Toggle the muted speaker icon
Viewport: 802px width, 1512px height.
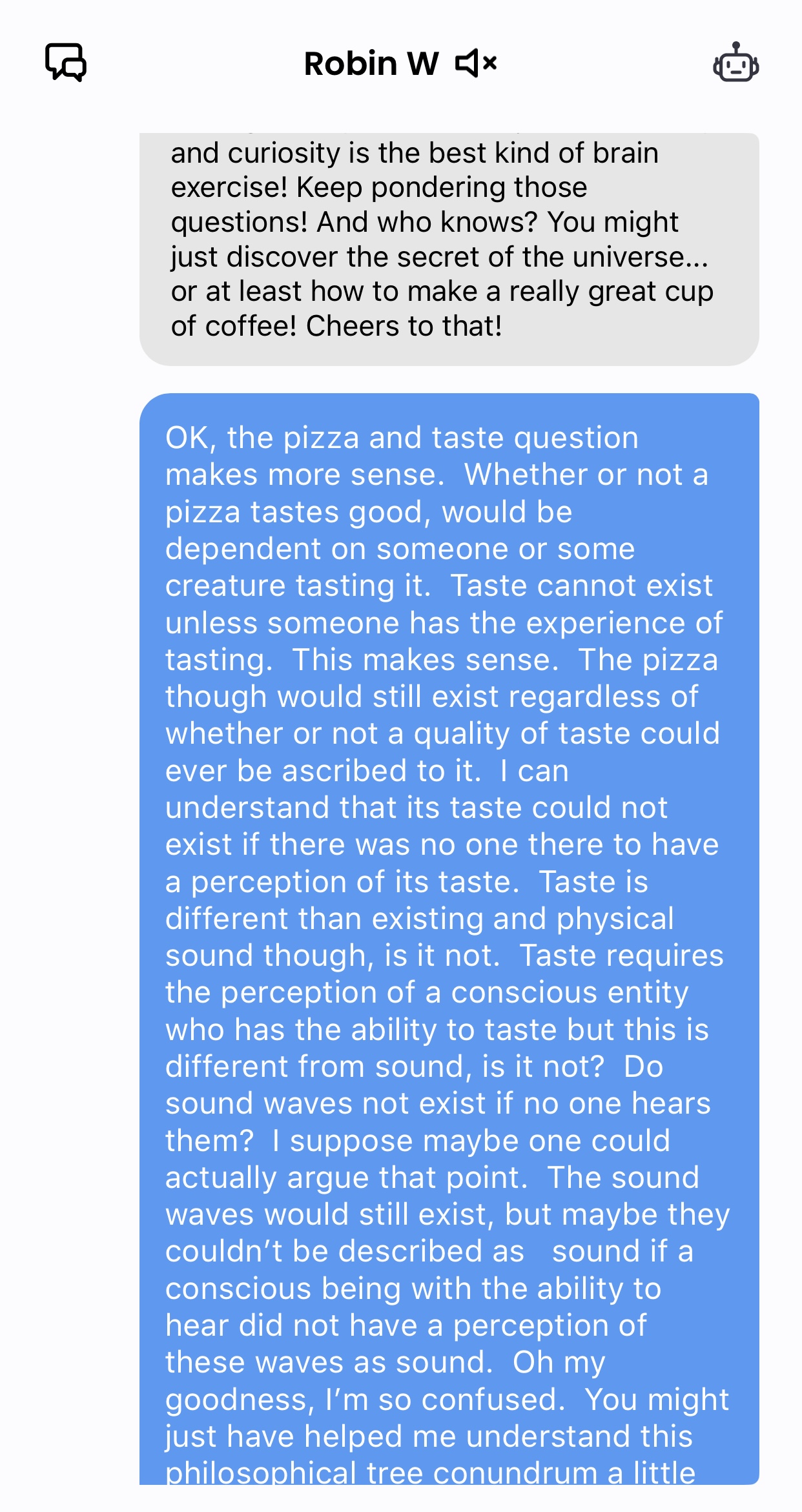[477, 63]
